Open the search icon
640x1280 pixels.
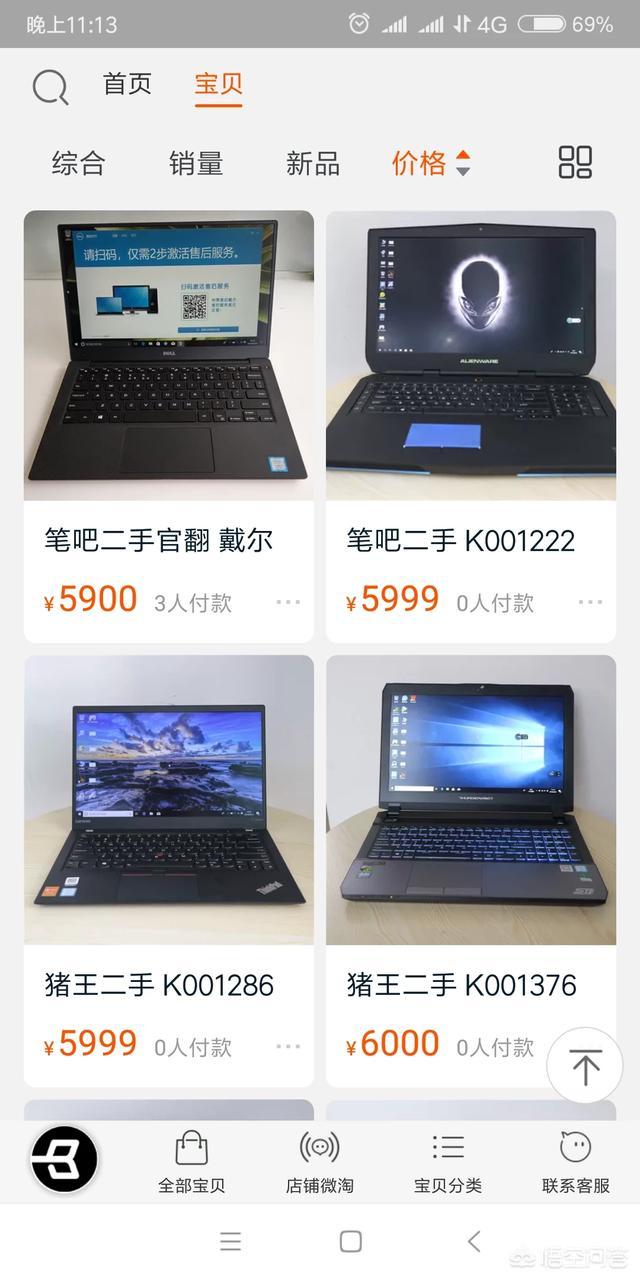[50, 87]
